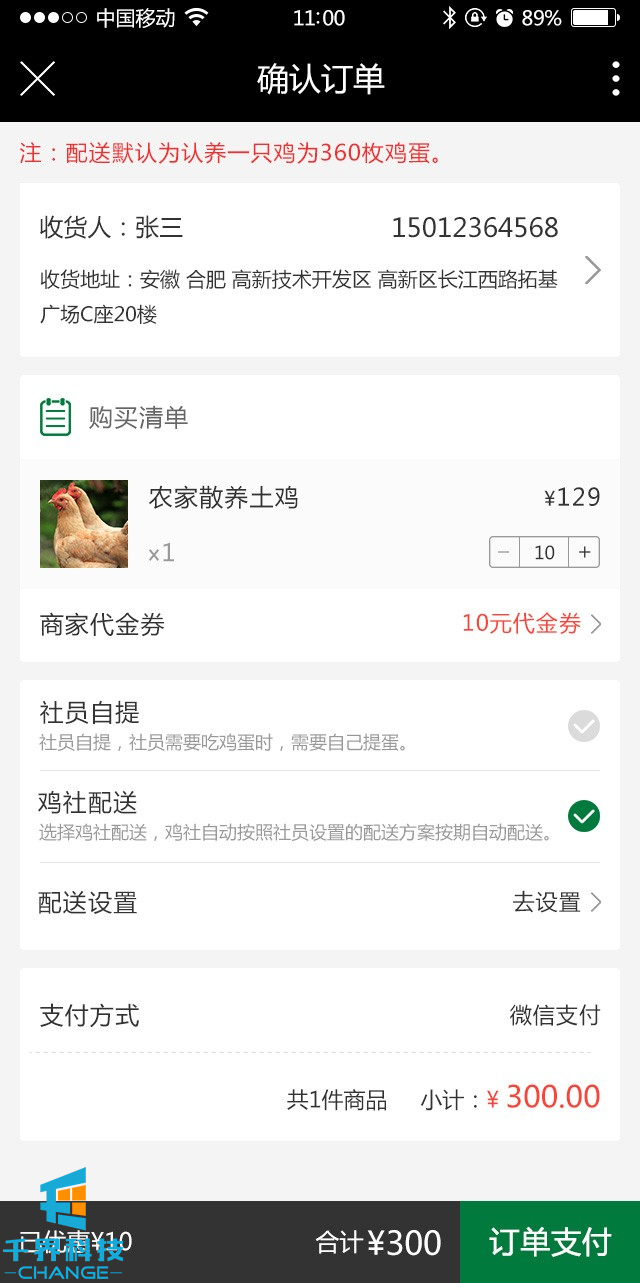The width and height of the screenshot is (640, 1283).
Task: Go to 配送设置 via 去设置
Action: click(556, 903)
